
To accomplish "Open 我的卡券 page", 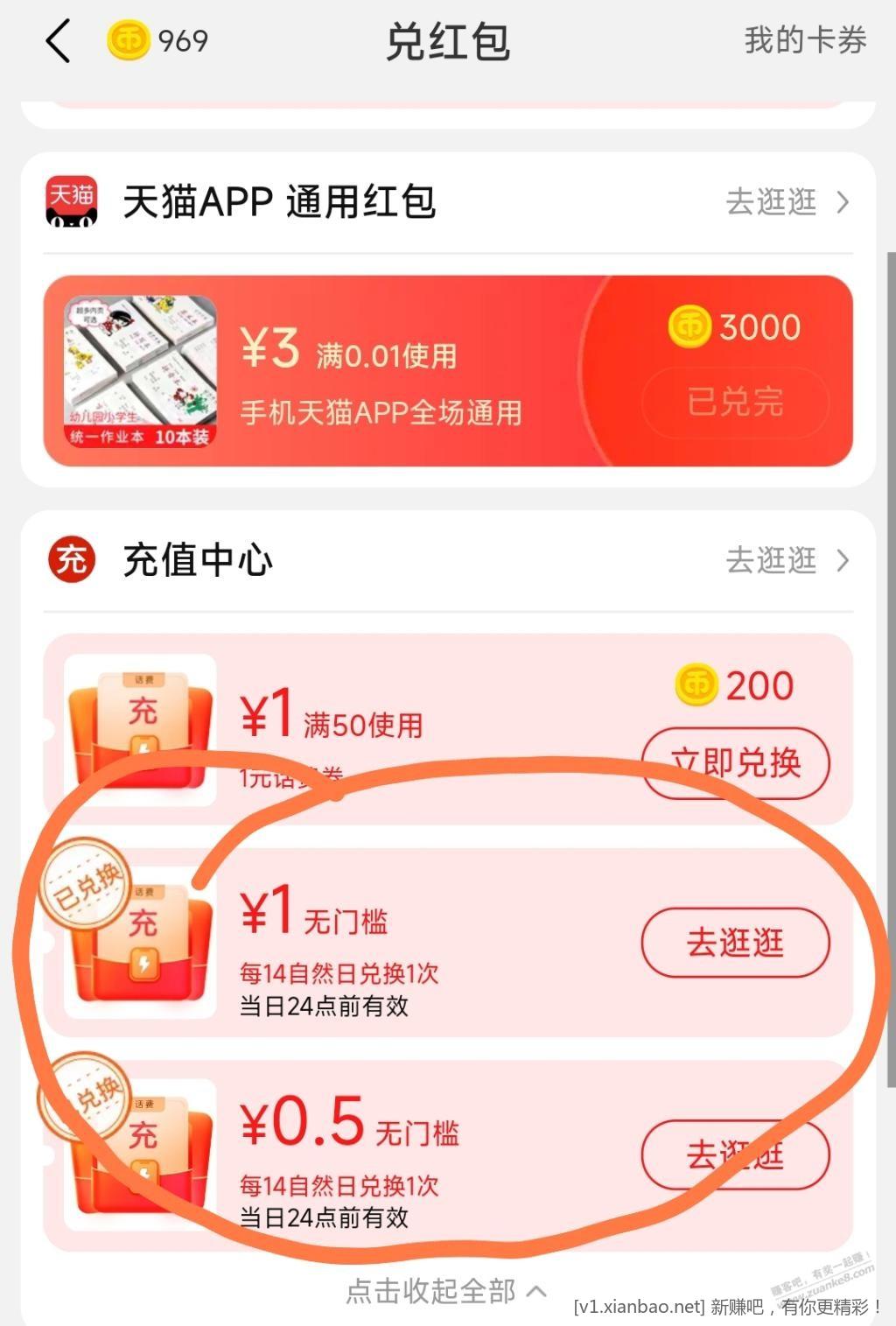I will (804, 40).
